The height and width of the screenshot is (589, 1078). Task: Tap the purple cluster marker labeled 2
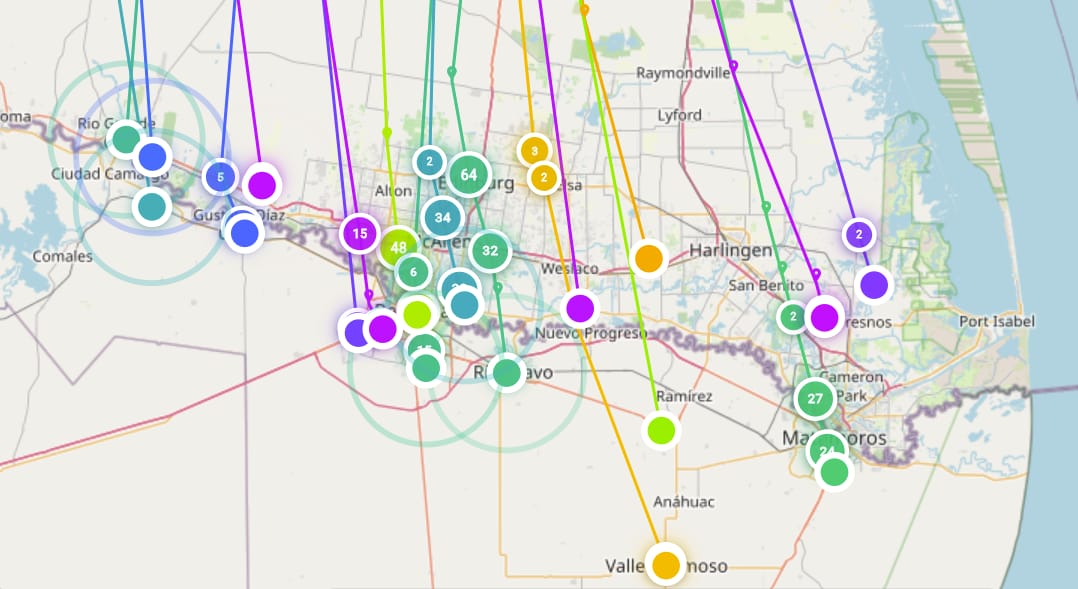tap(858, 235)
